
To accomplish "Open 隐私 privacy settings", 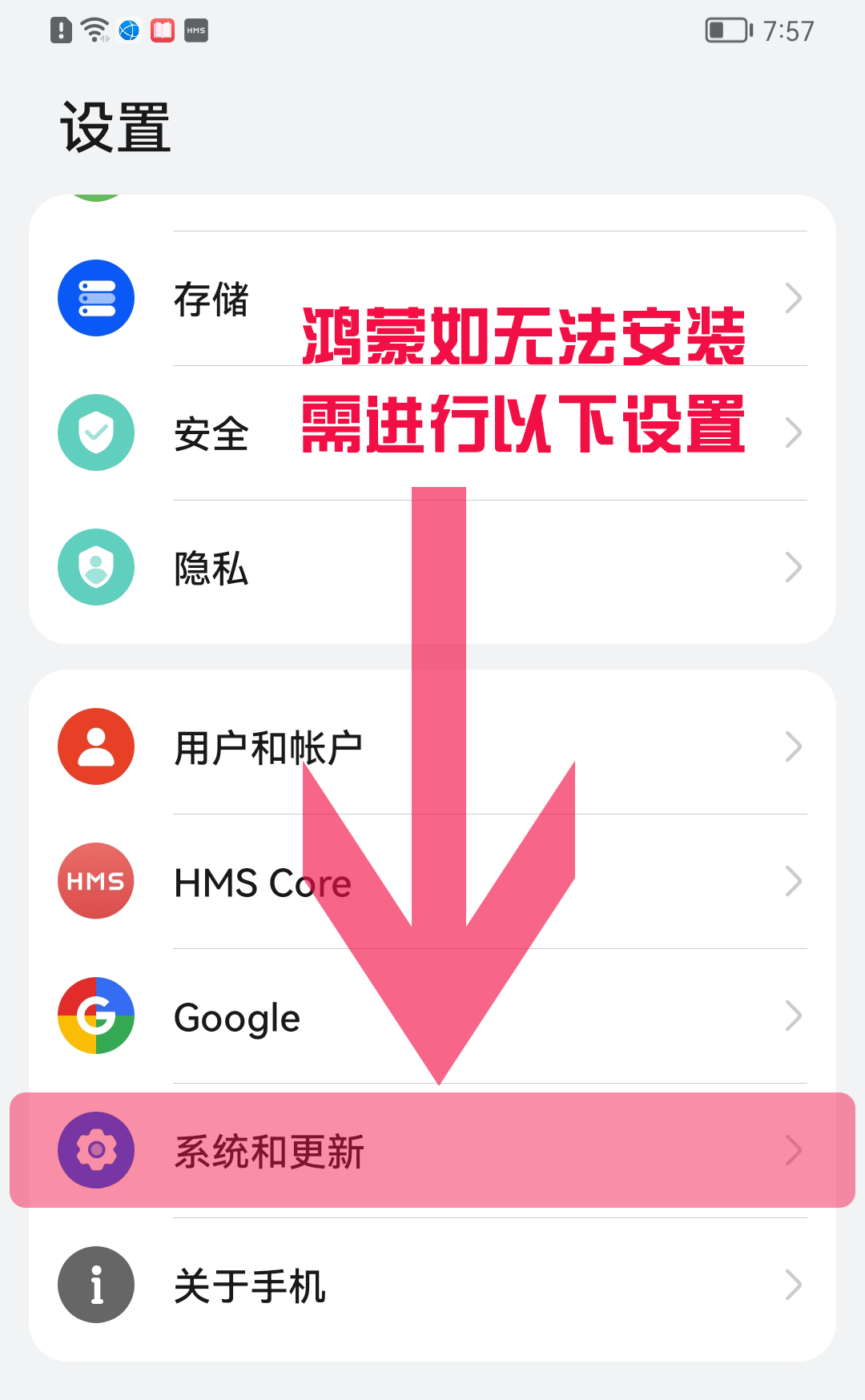I will tap(211, 568).
